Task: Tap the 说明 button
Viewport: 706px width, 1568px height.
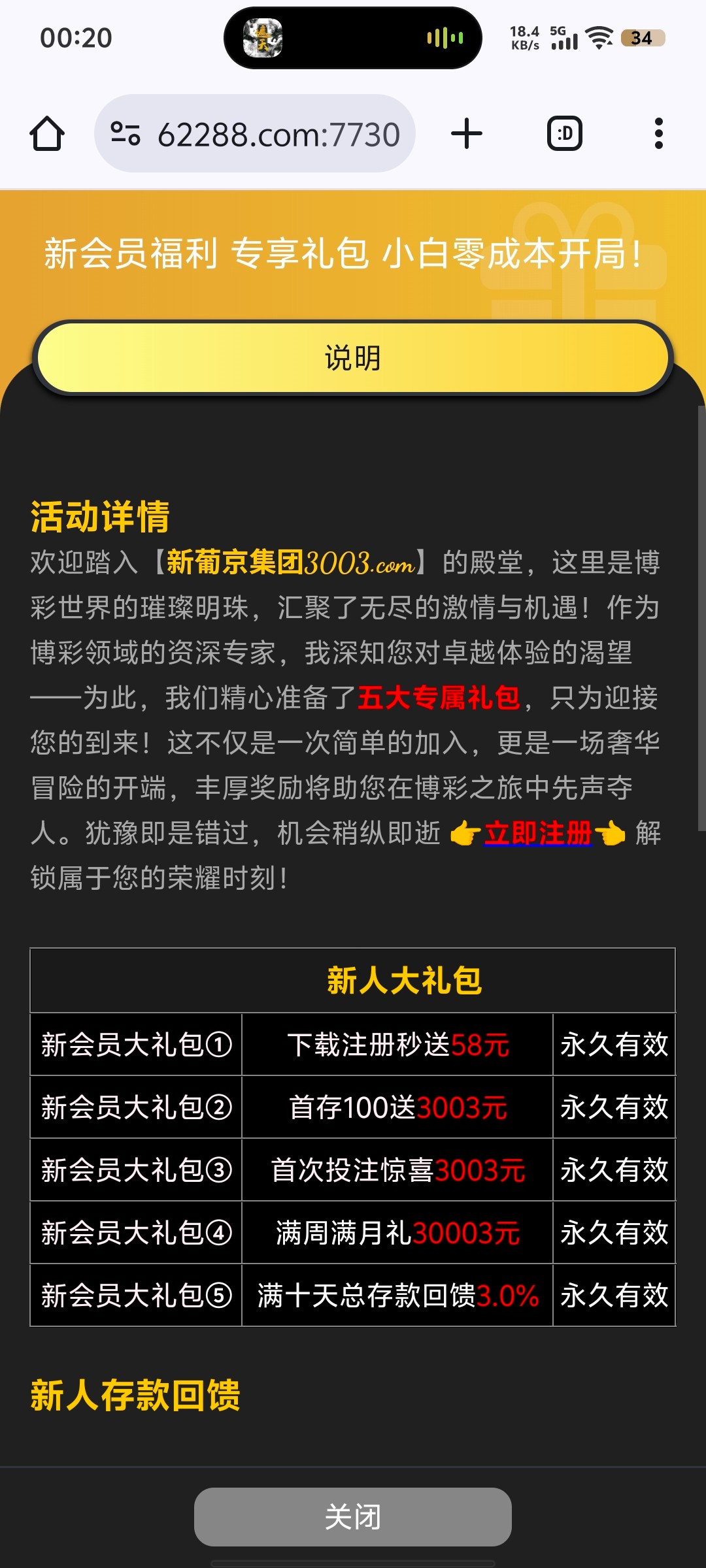Action: pyautogui.click(x=353, y=358)
